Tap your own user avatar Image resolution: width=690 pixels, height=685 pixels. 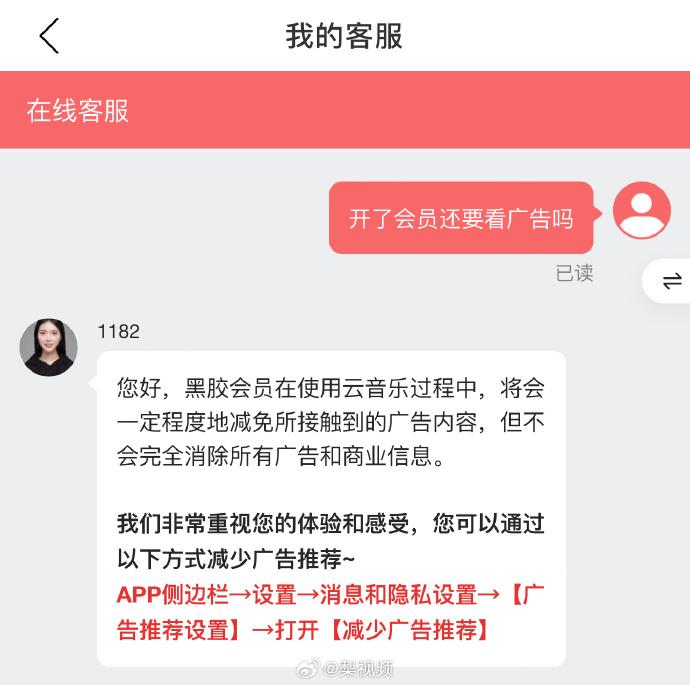coord(641,211)
